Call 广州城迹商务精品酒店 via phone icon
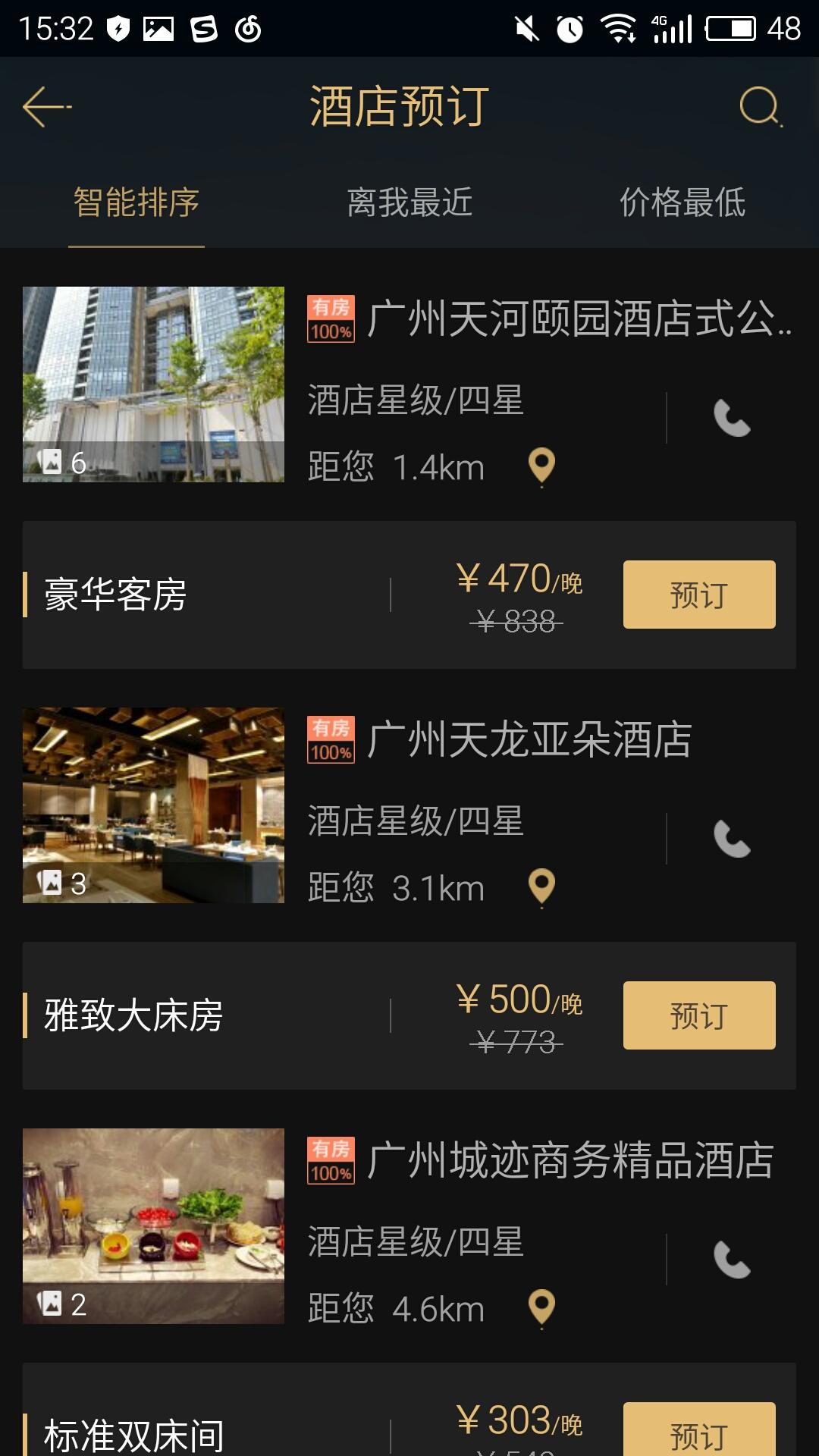The width and height of the screenshot is (819, 1456). (730, 1257)
